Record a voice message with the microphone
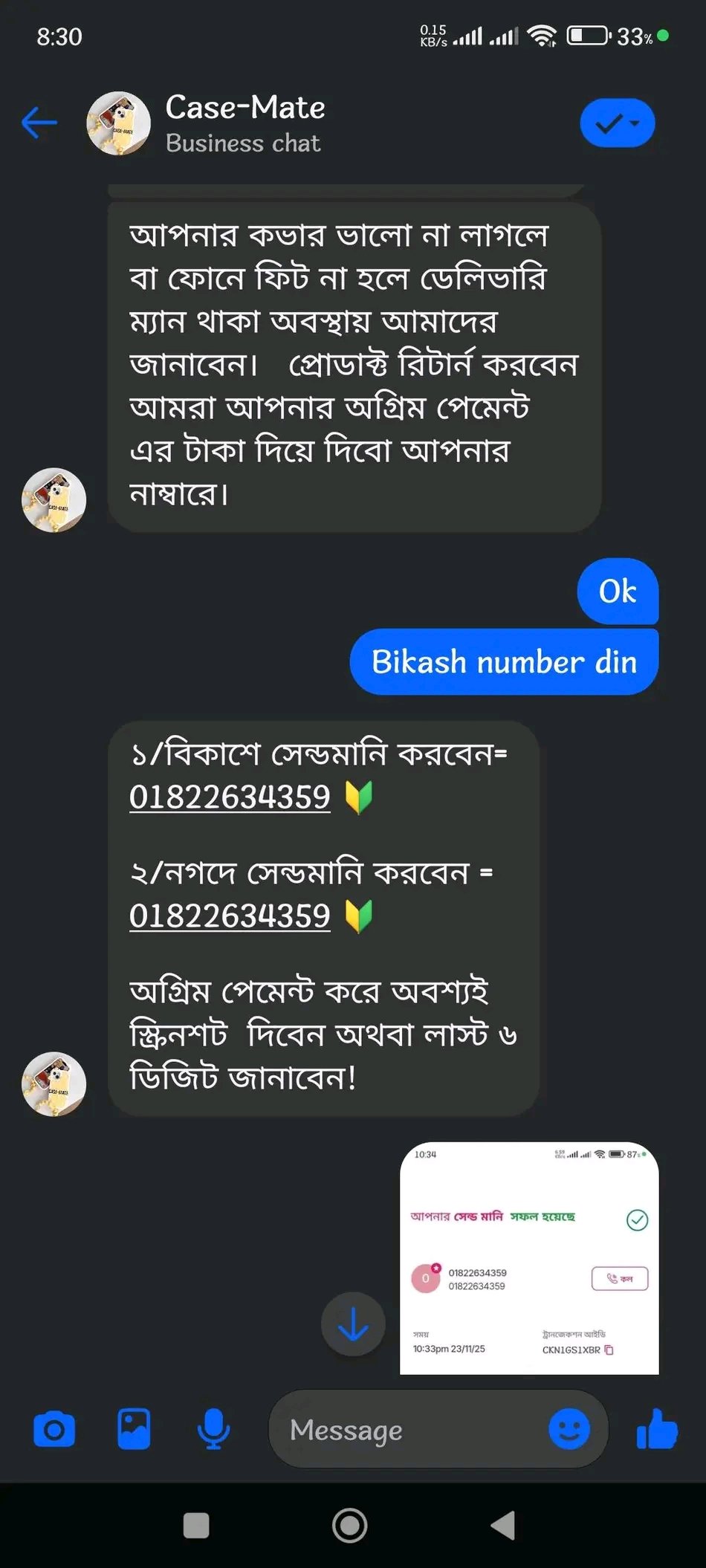 tap(213, 1429)
